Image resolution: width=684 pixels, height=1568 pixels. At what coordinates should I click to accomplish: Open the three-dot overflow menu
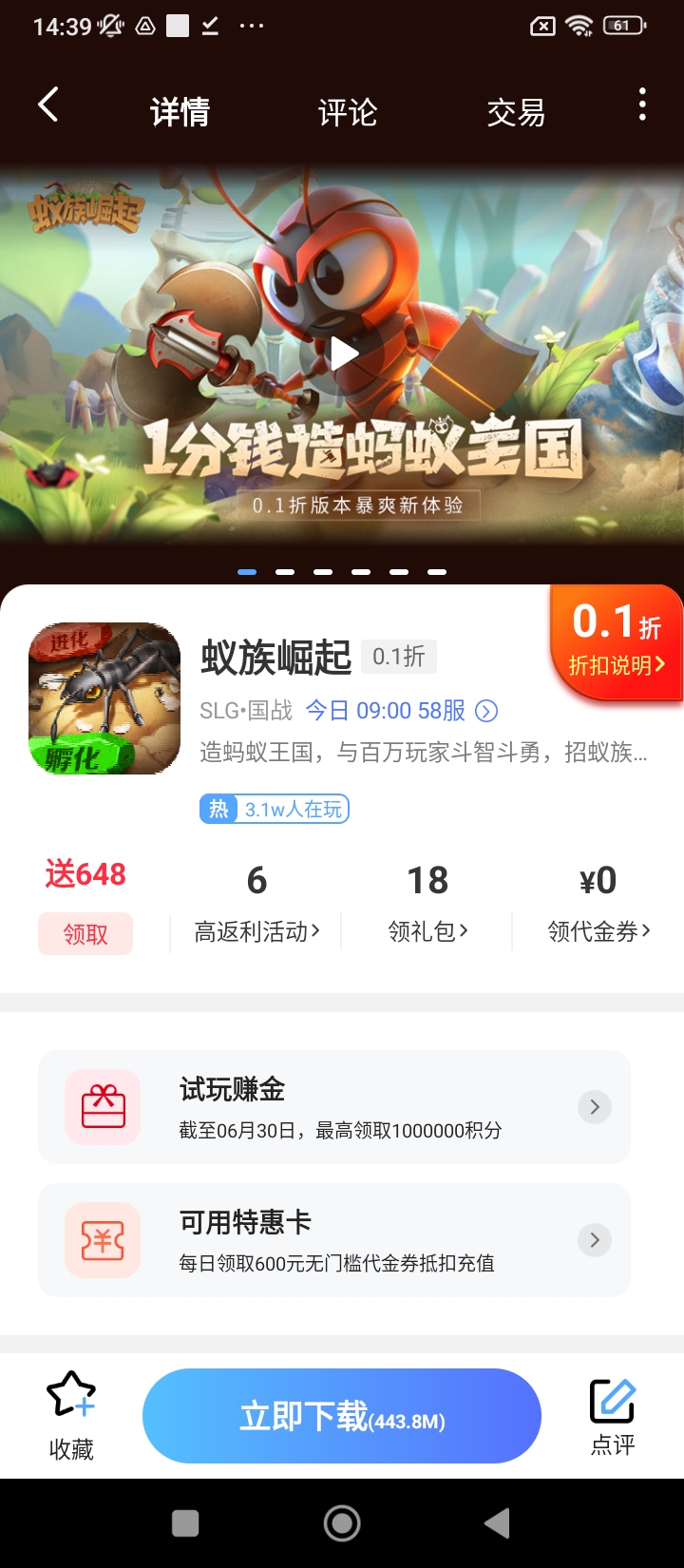(x=642, y=105)
